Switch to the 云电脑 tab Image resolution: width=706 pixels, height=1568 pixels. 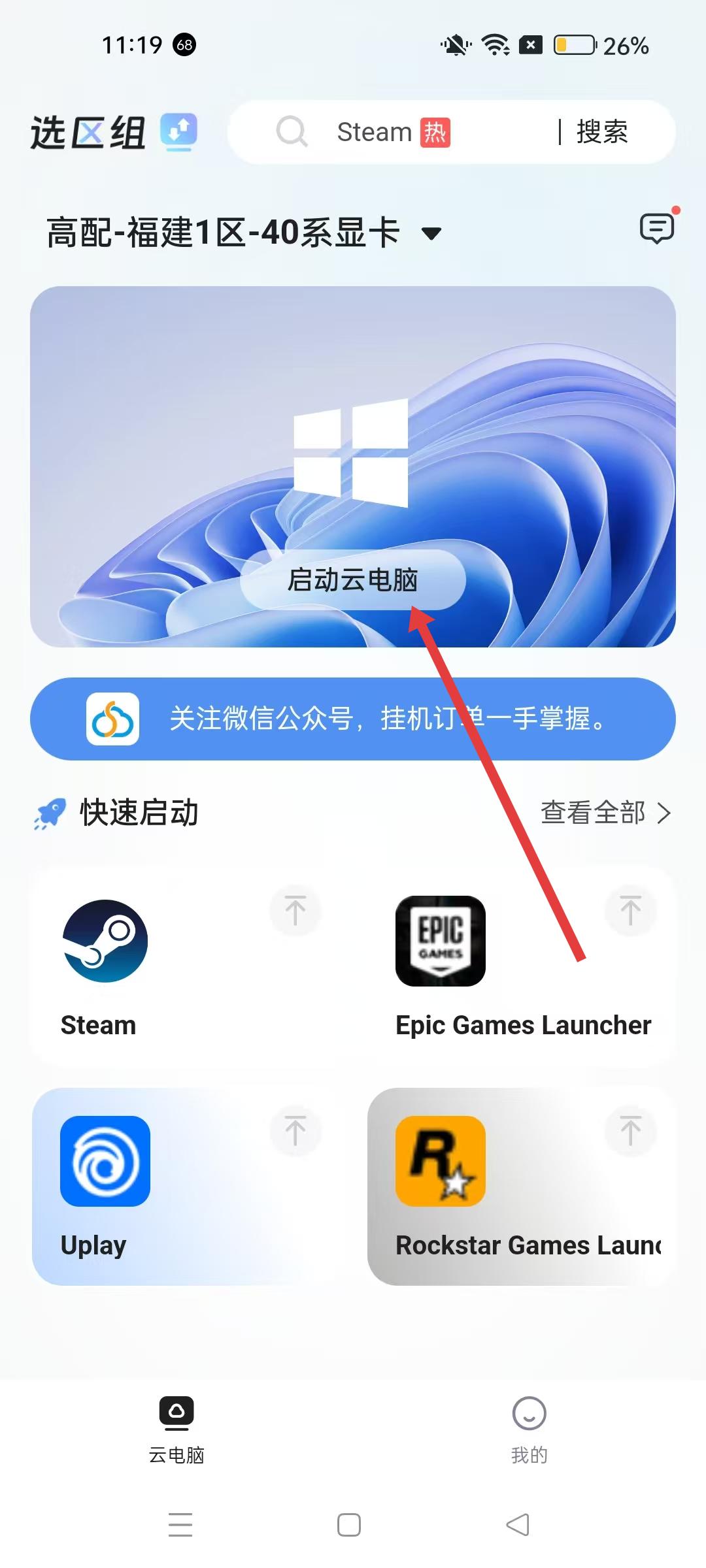point(176,1429)
